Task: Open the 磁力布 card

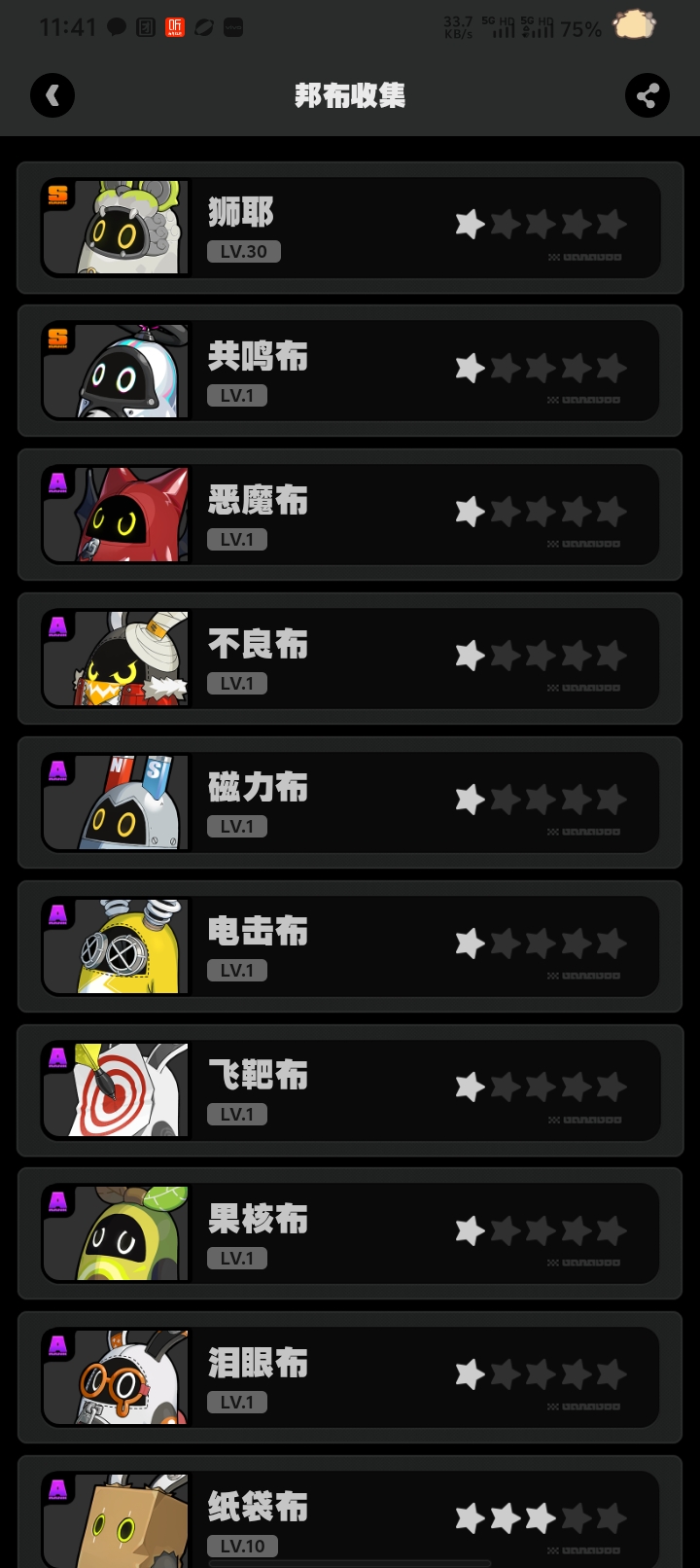Action: point(350,802)
